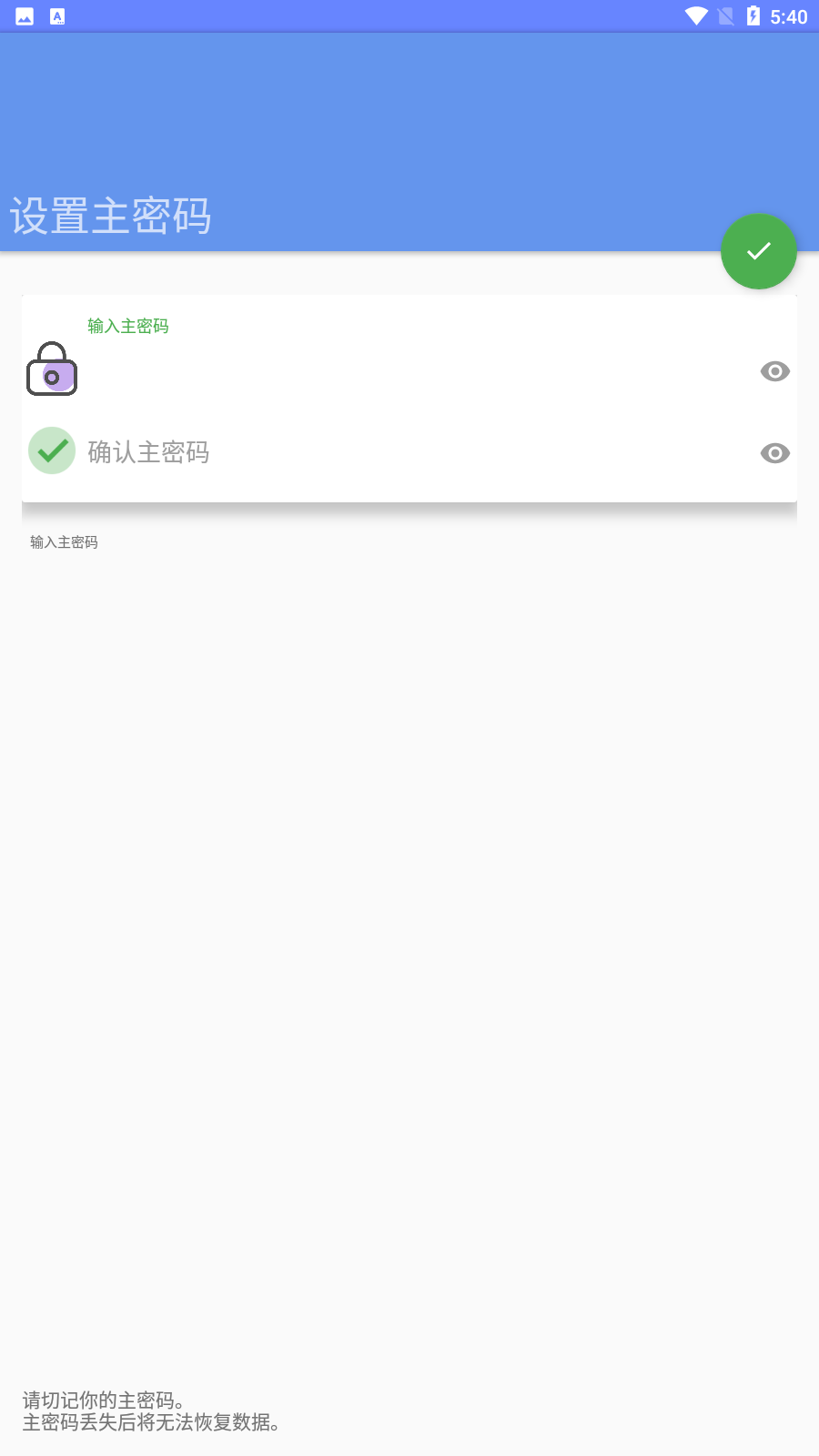The image size is (819, 1456).
Task: Click the 输入主密码 green label
Action: [128, 326]
